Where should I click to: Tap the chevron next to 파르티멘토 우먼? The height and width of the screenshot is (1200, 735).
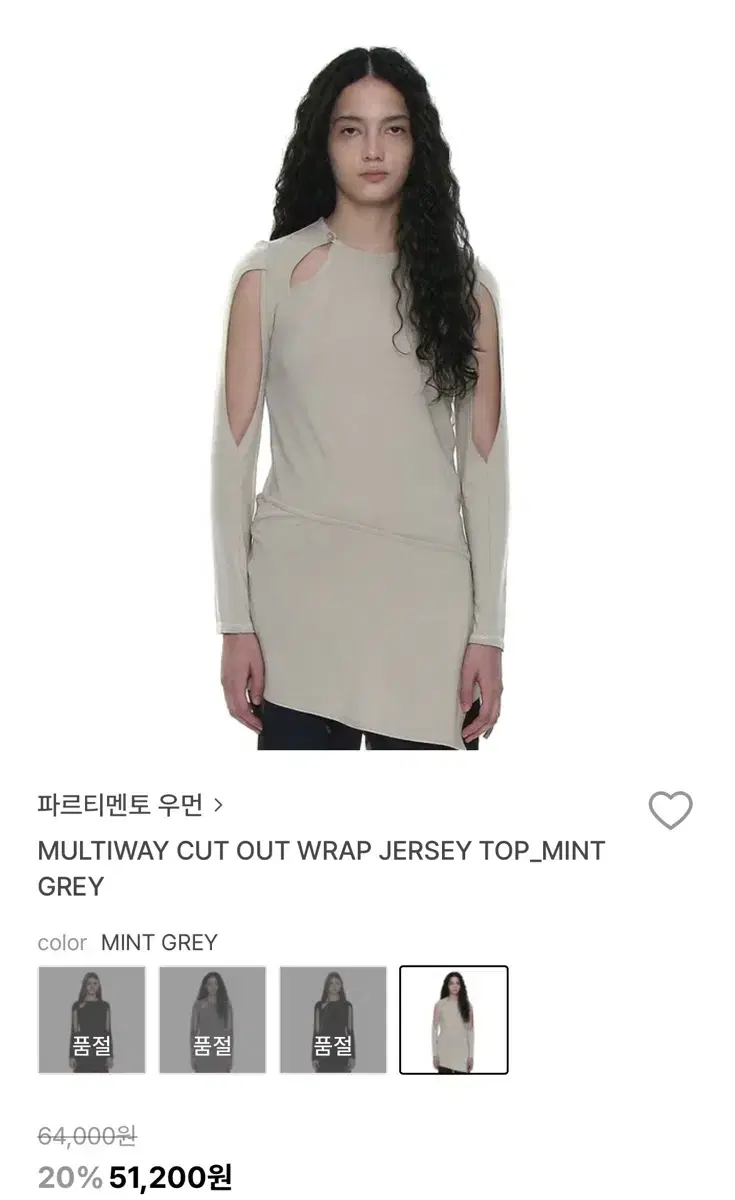pyautogui.click(x=222, y=802)
